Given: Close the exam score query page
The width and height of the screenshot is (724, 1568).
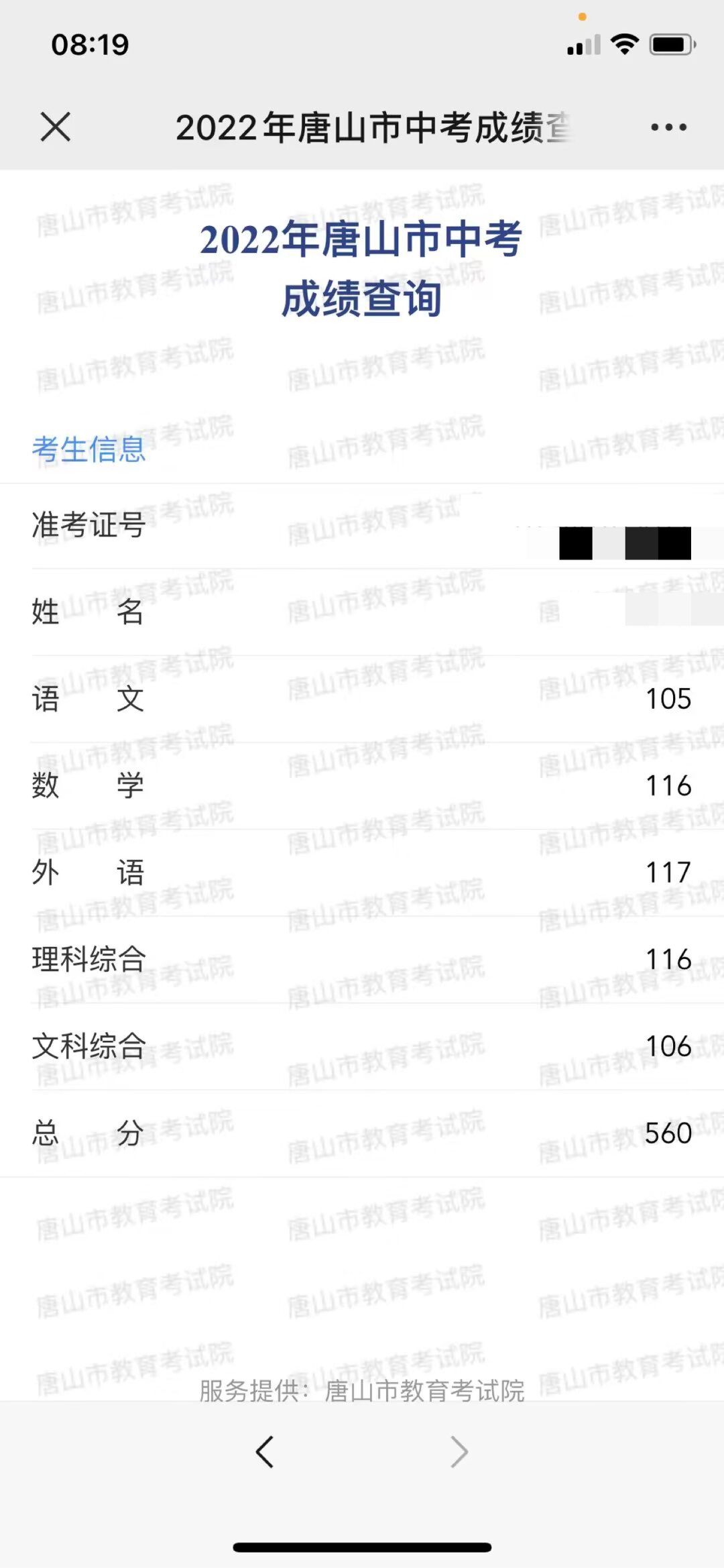Looking at the screenshot, I should 56,127.
